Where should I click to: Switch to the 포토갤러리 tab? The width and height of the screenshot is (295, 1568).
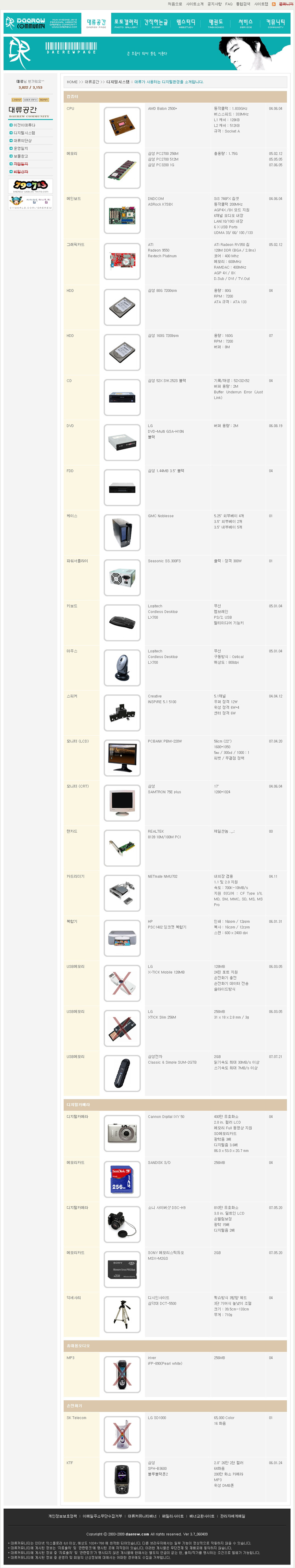click(x=126, y=23)
